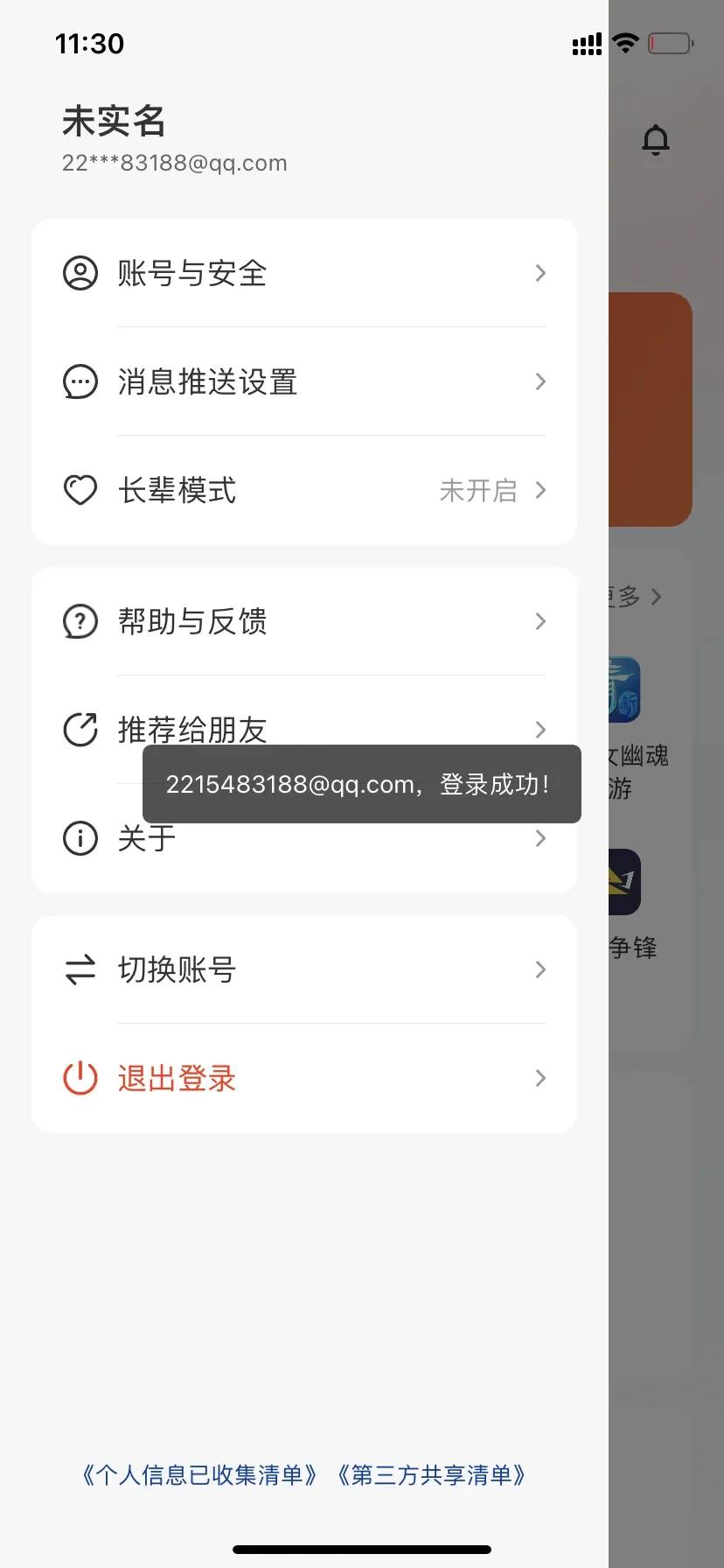Image resolution: width=724 pixels, height=1568 pixels.
Task: Select the 切换账号 menu entry
Action: [x=176, y=969]
